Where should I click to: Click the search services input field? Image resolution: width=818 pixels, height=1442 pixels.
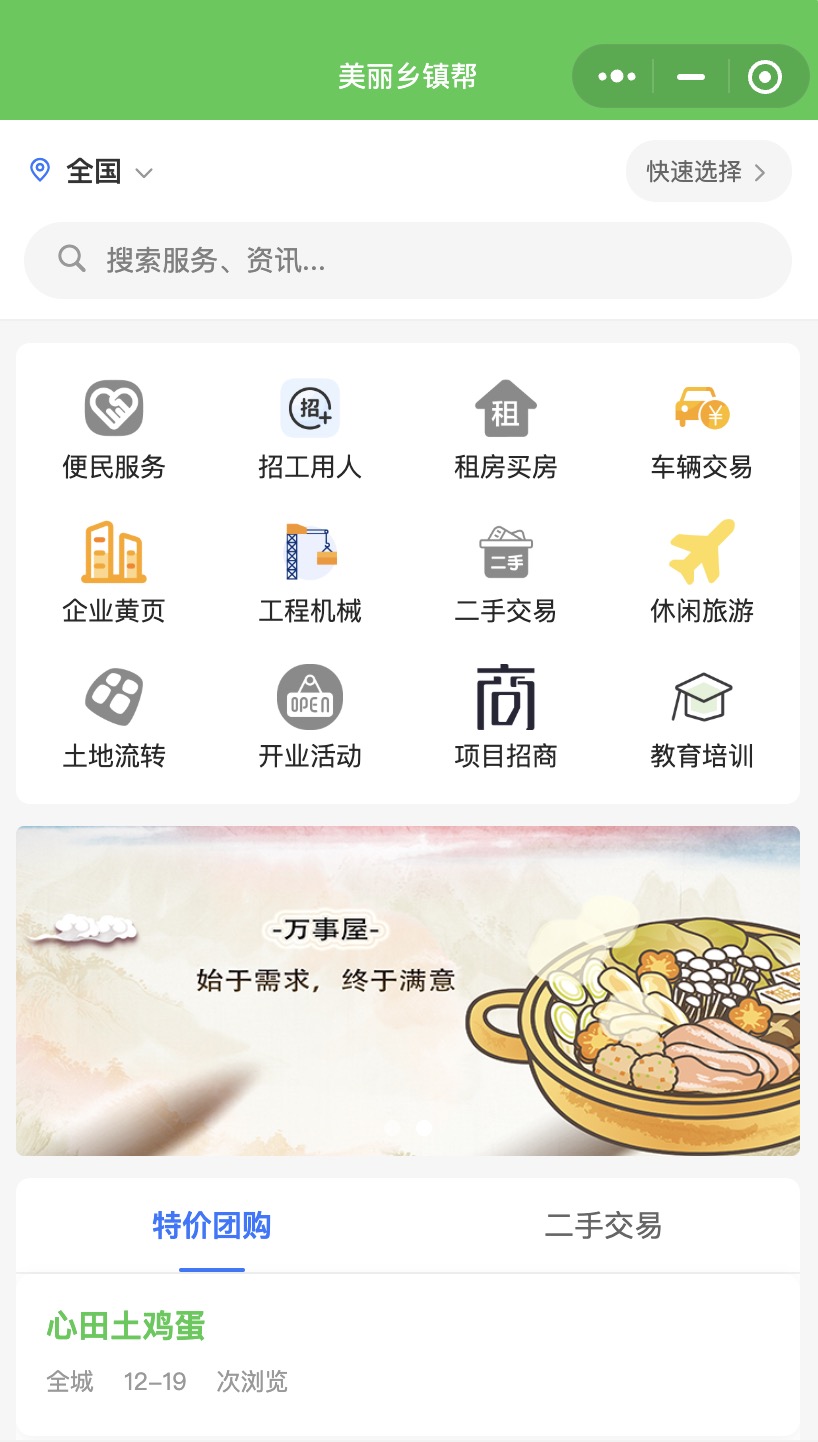(409, 260)
